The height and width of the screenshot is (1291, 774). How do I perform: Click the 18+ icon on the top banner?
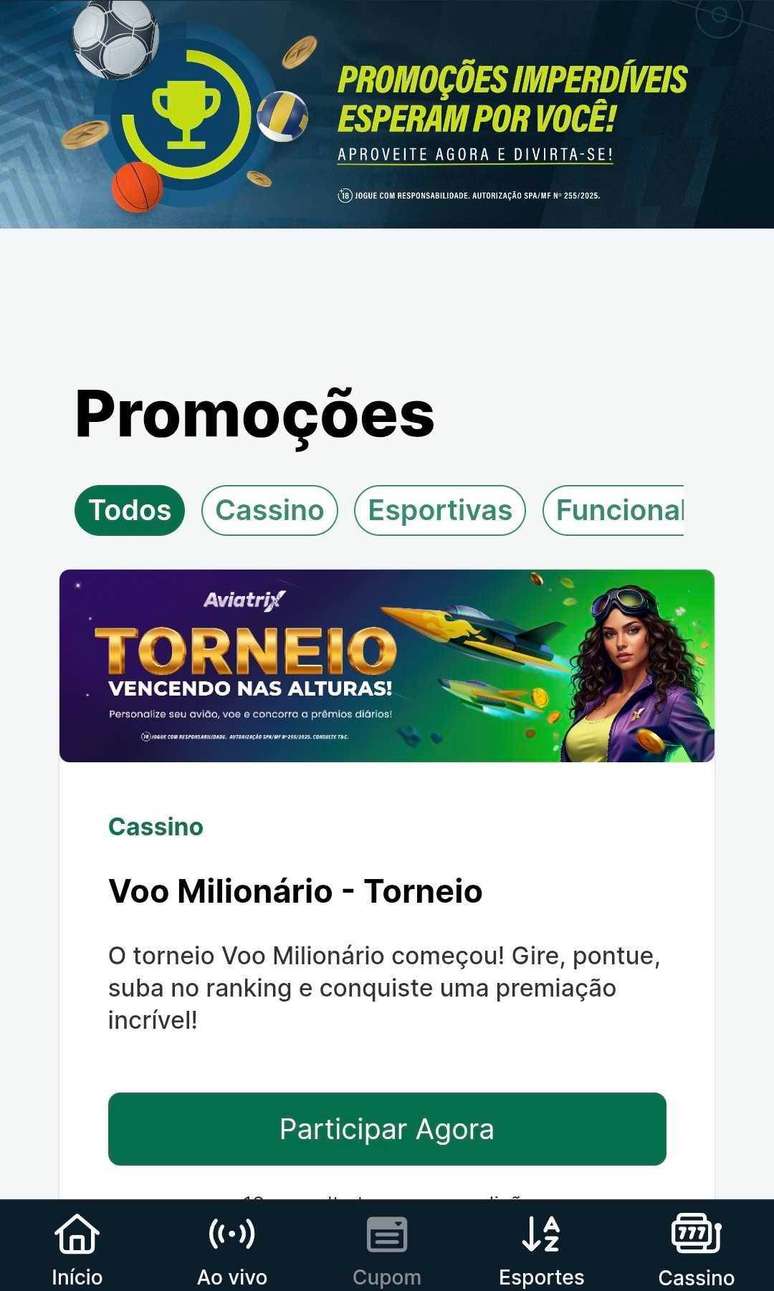[345, 197]
